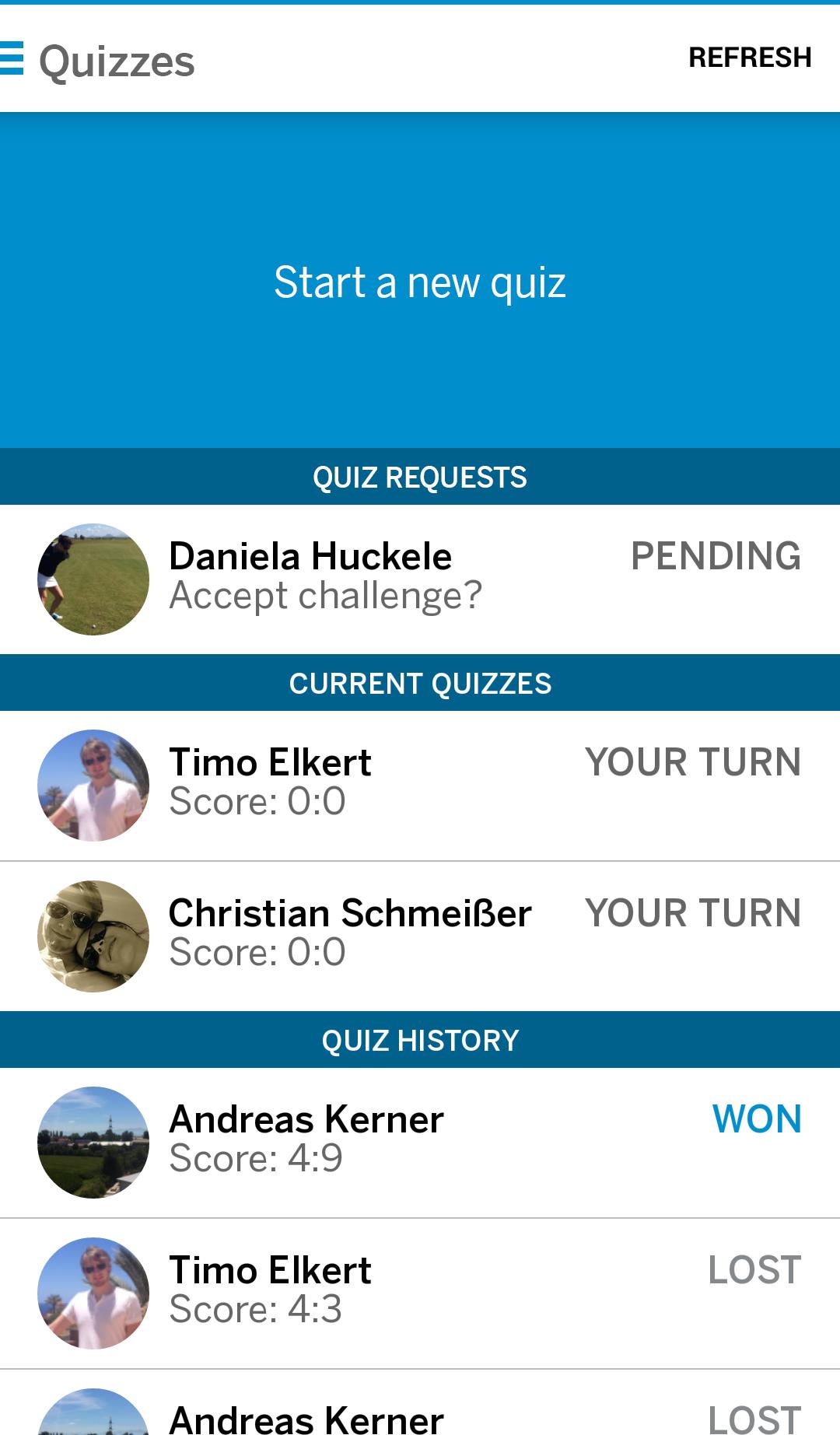Screen dimensions: 840x1435
Task: Play your turn against Christian Schmeißer
Action: coord(420,936)
